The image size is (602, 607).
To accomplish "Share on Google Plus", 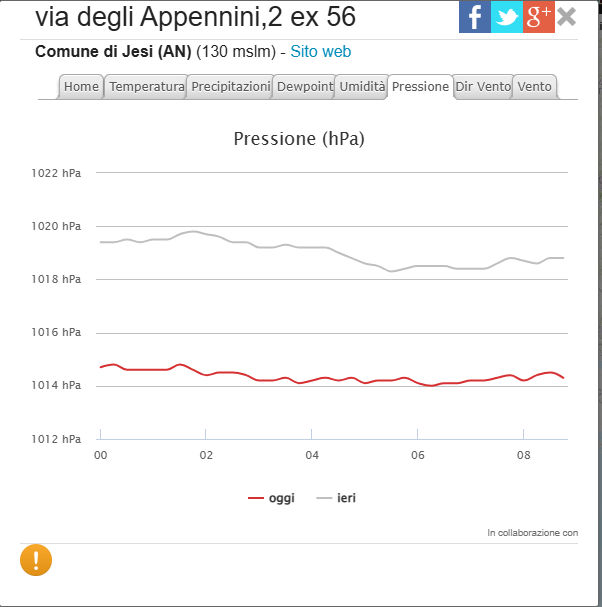I will [538, 16].
